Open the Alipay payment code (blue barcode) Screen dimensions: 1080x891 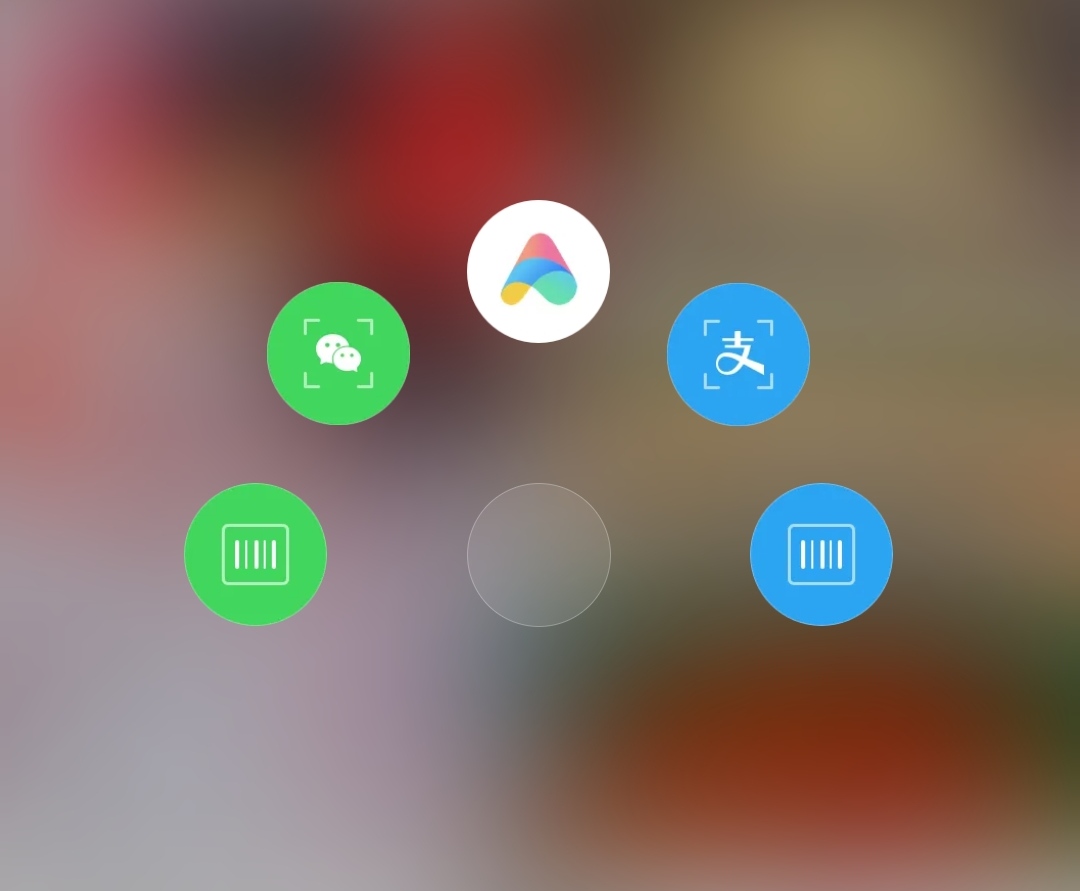click(x=821, y=554)
